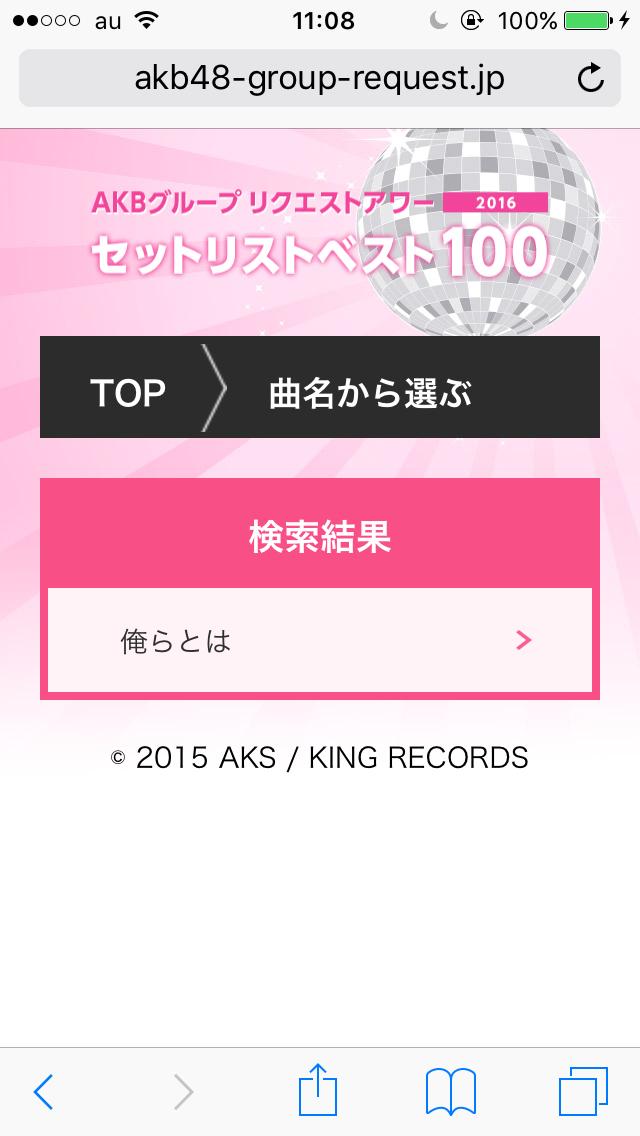
Task: Open the Safari share sheet
Action: tap(316, 1090)
